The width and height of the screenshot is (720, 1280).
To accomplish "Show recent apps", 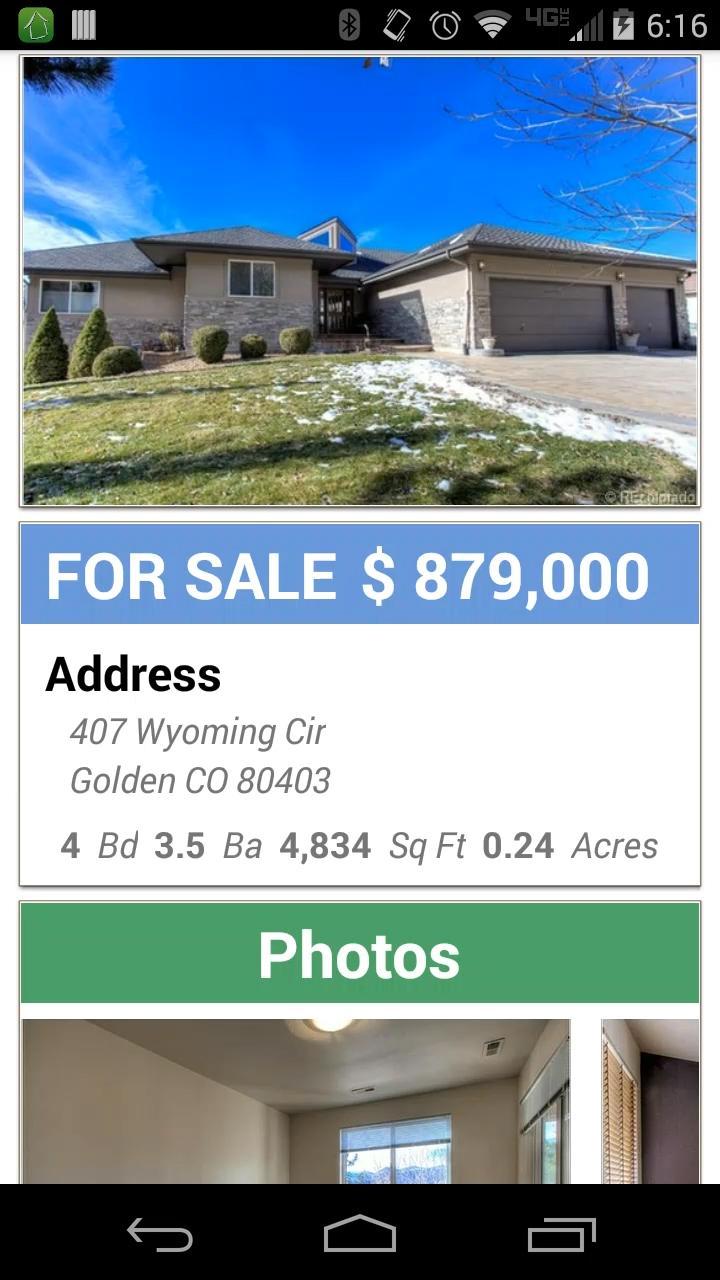I will click(561, 1235).
